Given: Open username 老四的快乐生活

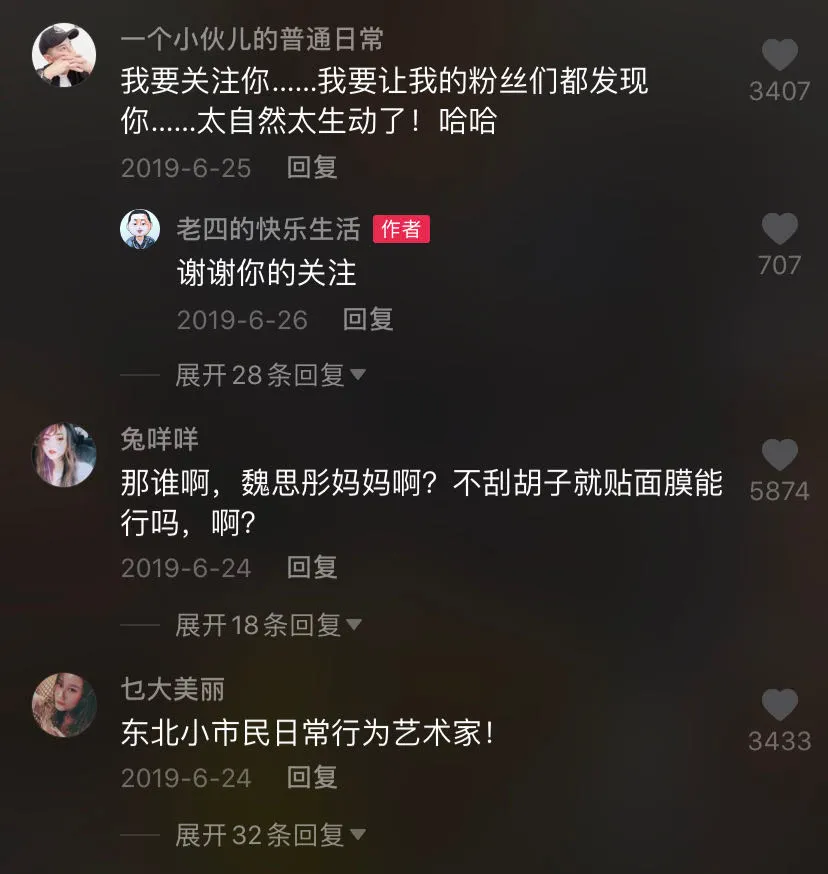Looking at the screenshot, I should click(x=268, y=228).
